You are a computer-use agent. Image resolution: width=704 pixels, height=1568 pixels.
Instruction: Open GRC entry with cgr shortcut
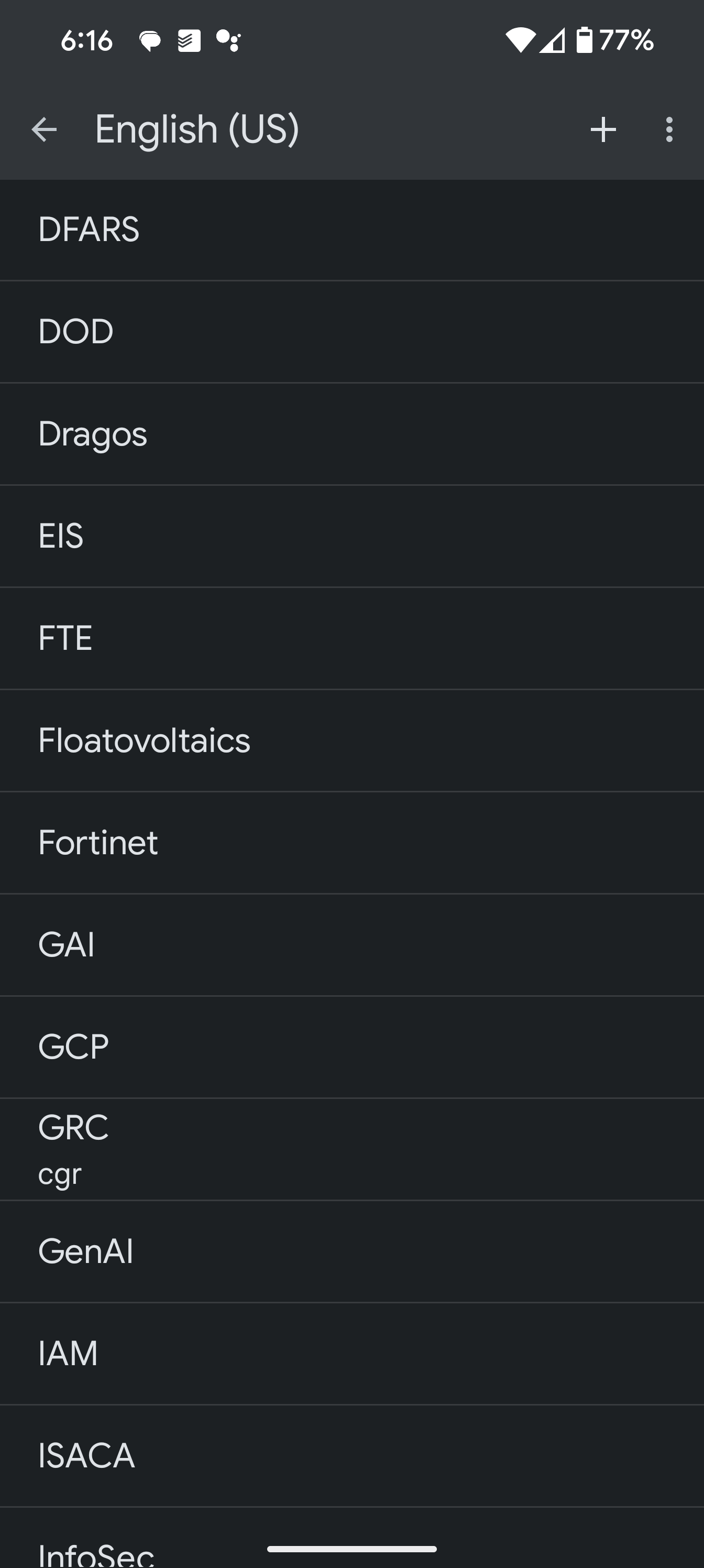[x=351, y=1150]
